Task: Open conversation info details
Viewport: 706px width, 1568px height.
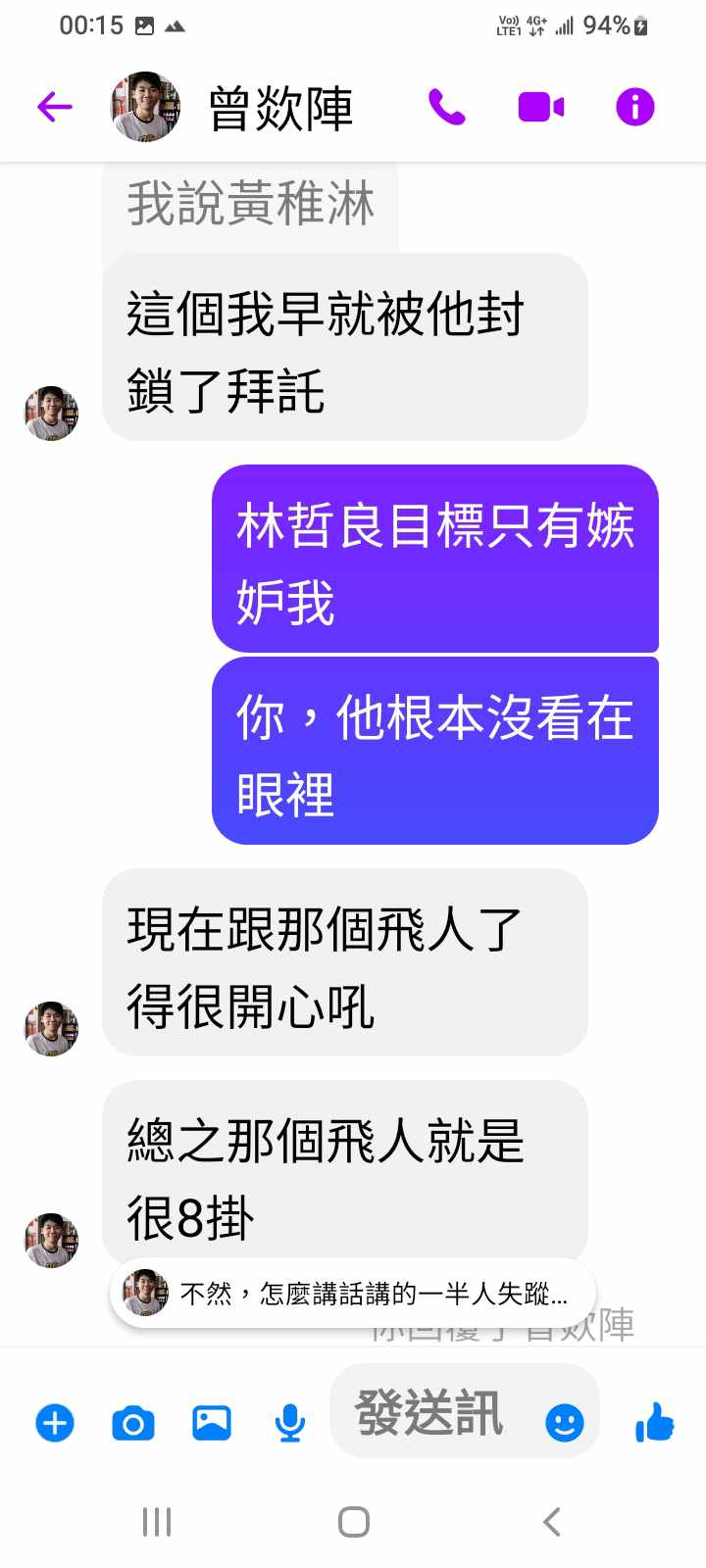Action: 634,107
